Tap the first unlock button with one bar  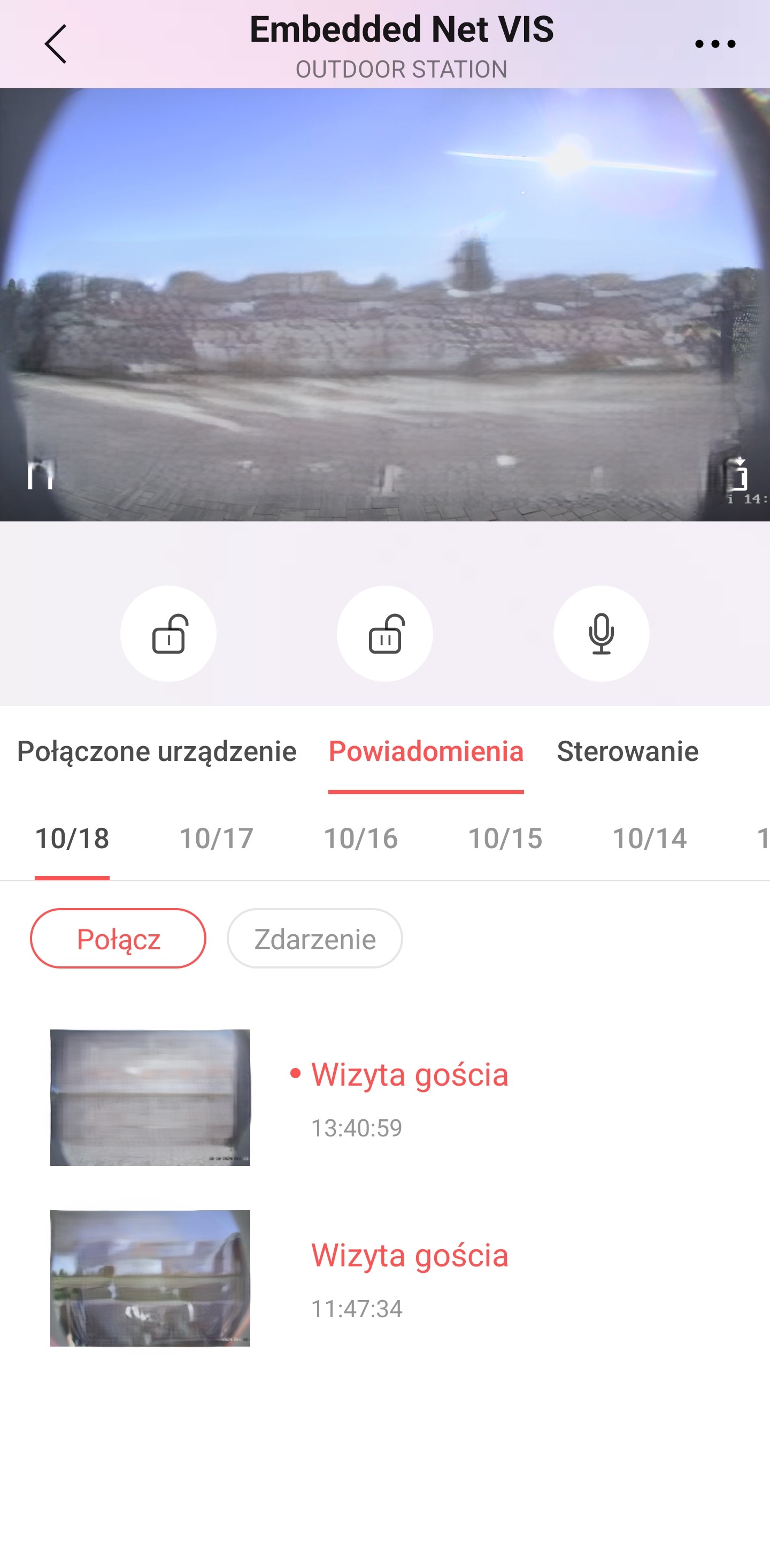pos(168,634)
